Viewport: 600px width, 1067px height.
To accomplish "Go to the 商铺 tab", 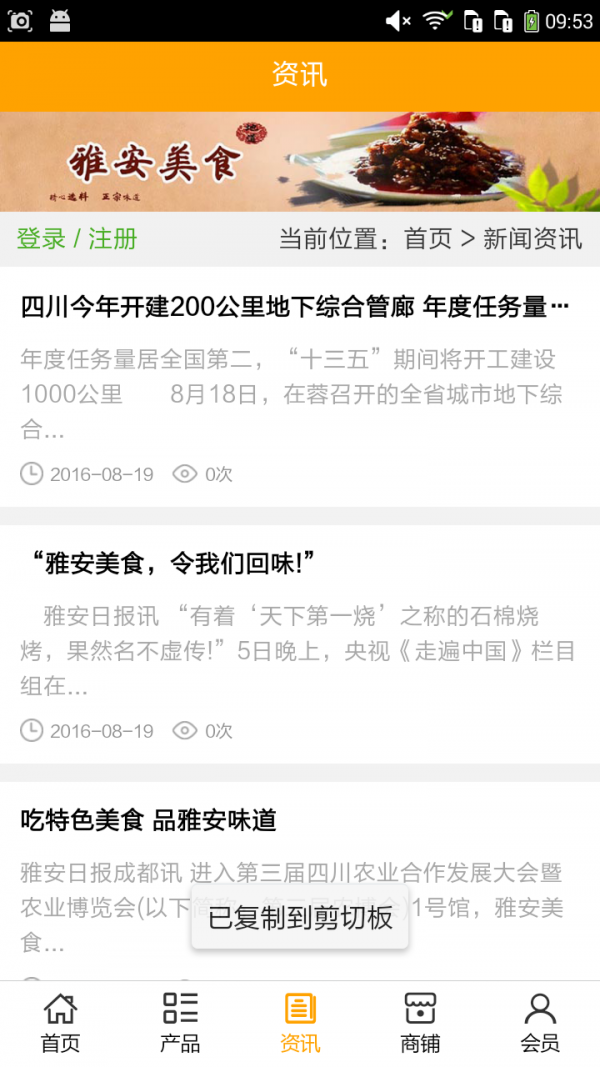I will coord(420,1023).
